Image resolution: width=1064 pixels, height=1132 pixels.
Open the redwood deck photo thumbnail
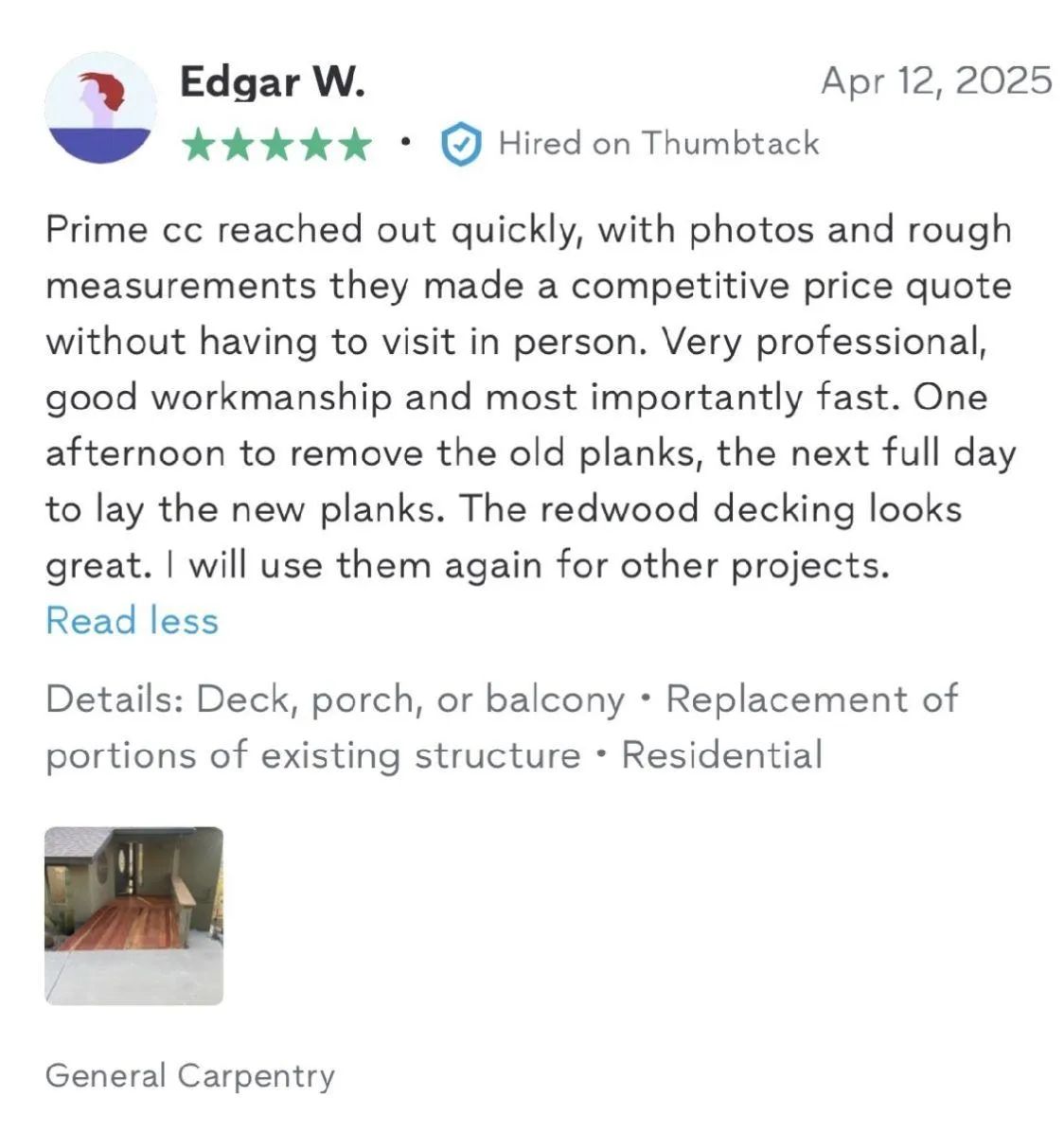pyautogui.click(x=133, y=915)
